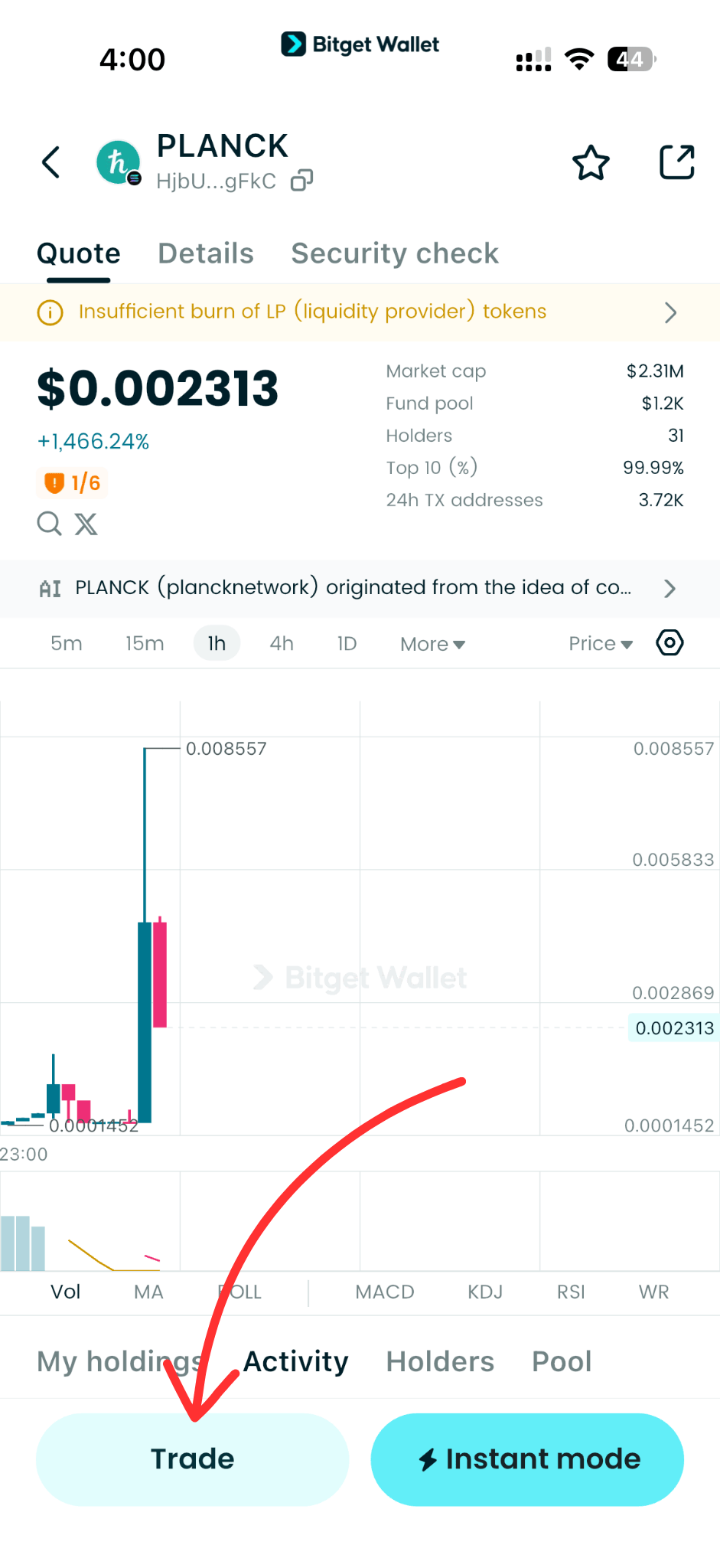Open the Price chart type dropdown
Screen dimensions: 720x1568
(x=600, y=643)
